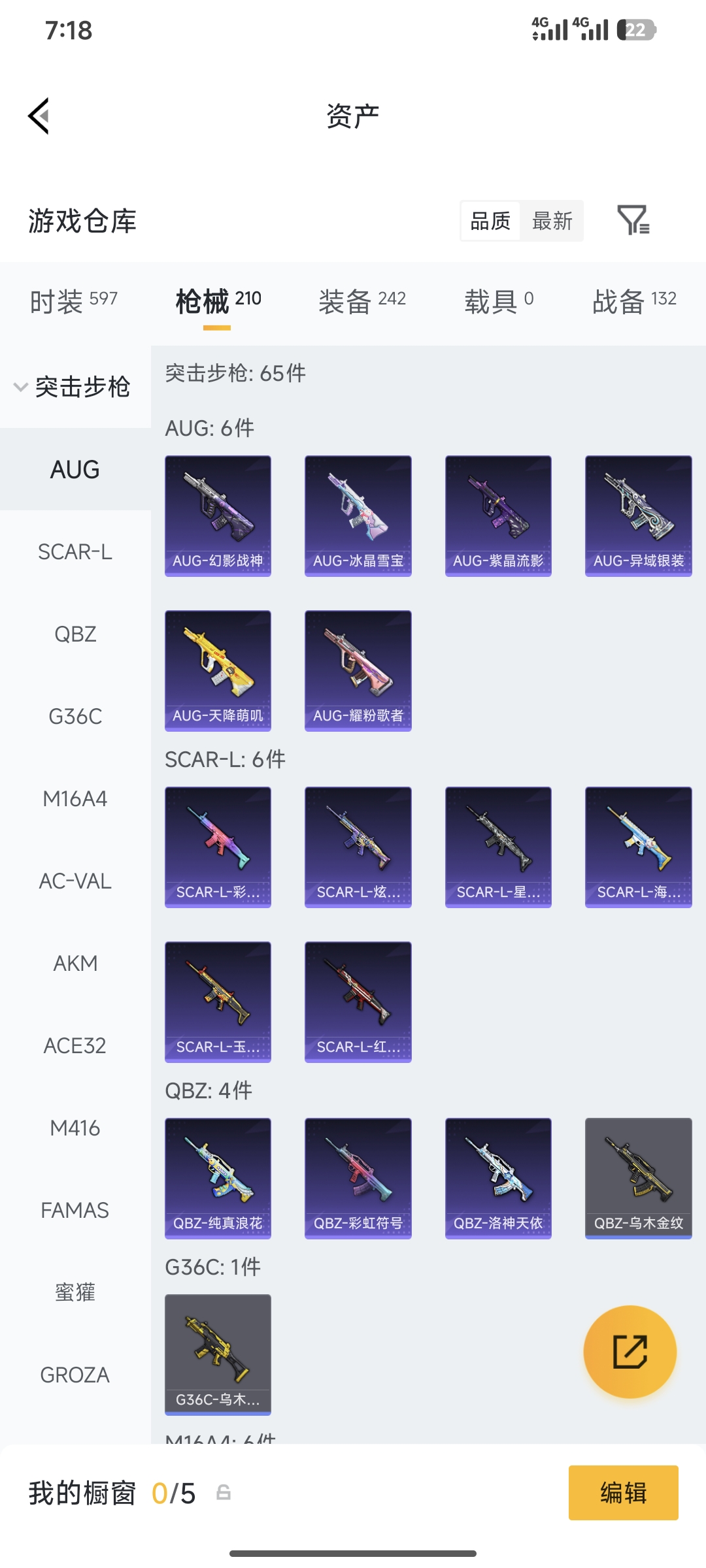Jump to the GROZA weapon group
The height and width of the screenshot is (1568, 706).
point(75,1375)
